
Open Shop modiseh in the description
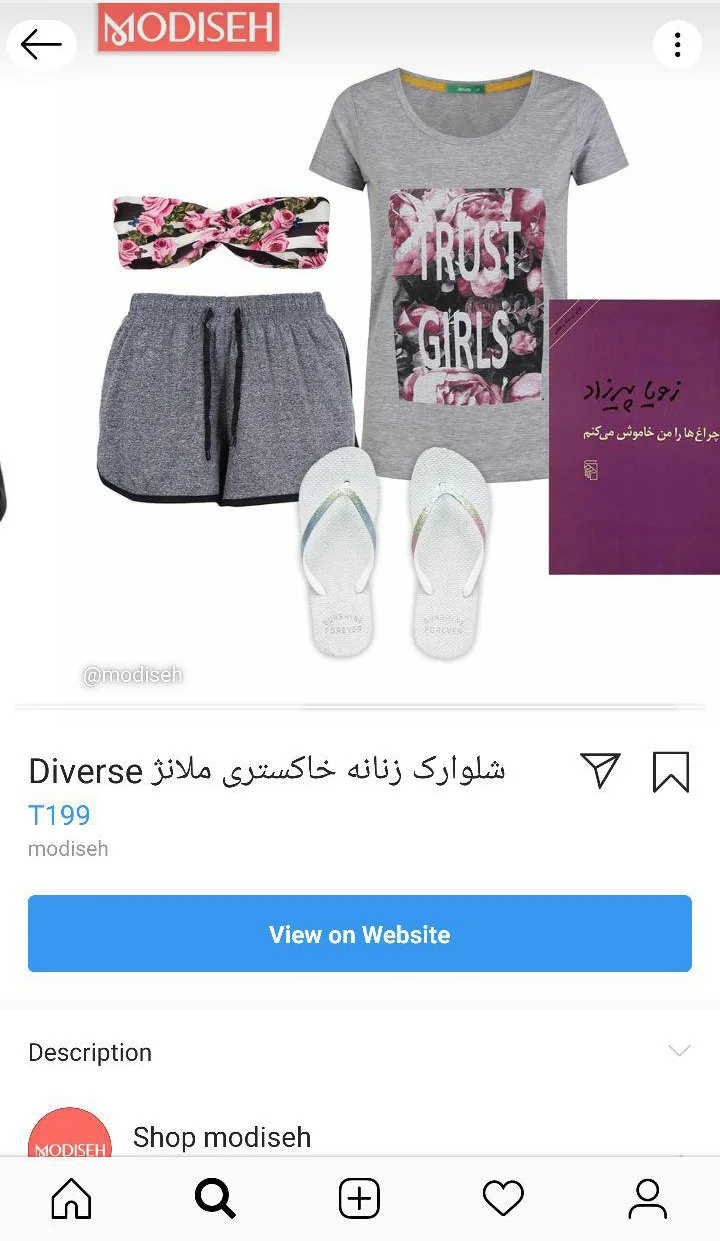[221, 1137]
